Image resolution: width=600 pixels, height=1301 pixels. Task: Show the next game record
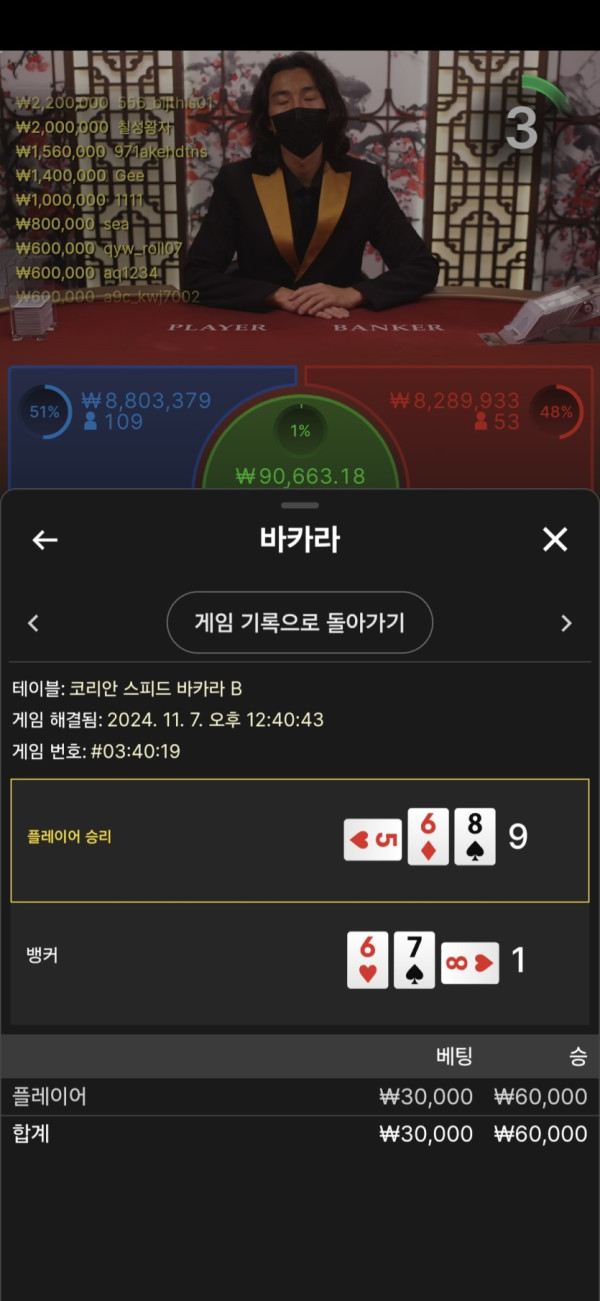point(566,624)
